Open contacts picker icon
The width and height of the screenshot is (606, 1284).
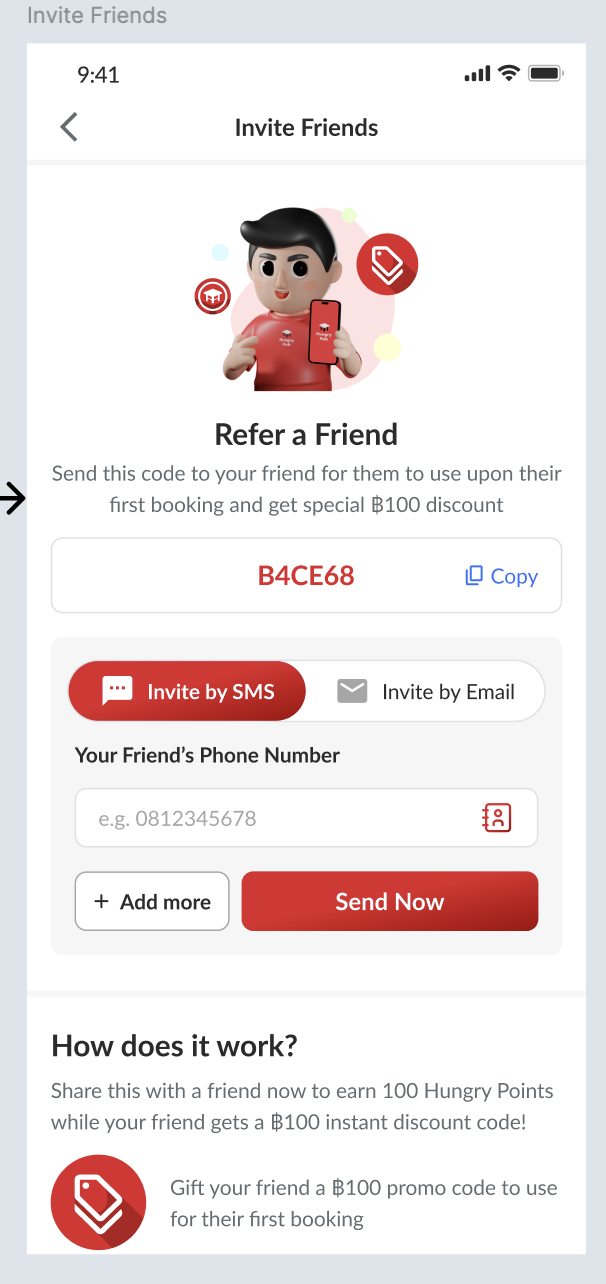(496, 818)
